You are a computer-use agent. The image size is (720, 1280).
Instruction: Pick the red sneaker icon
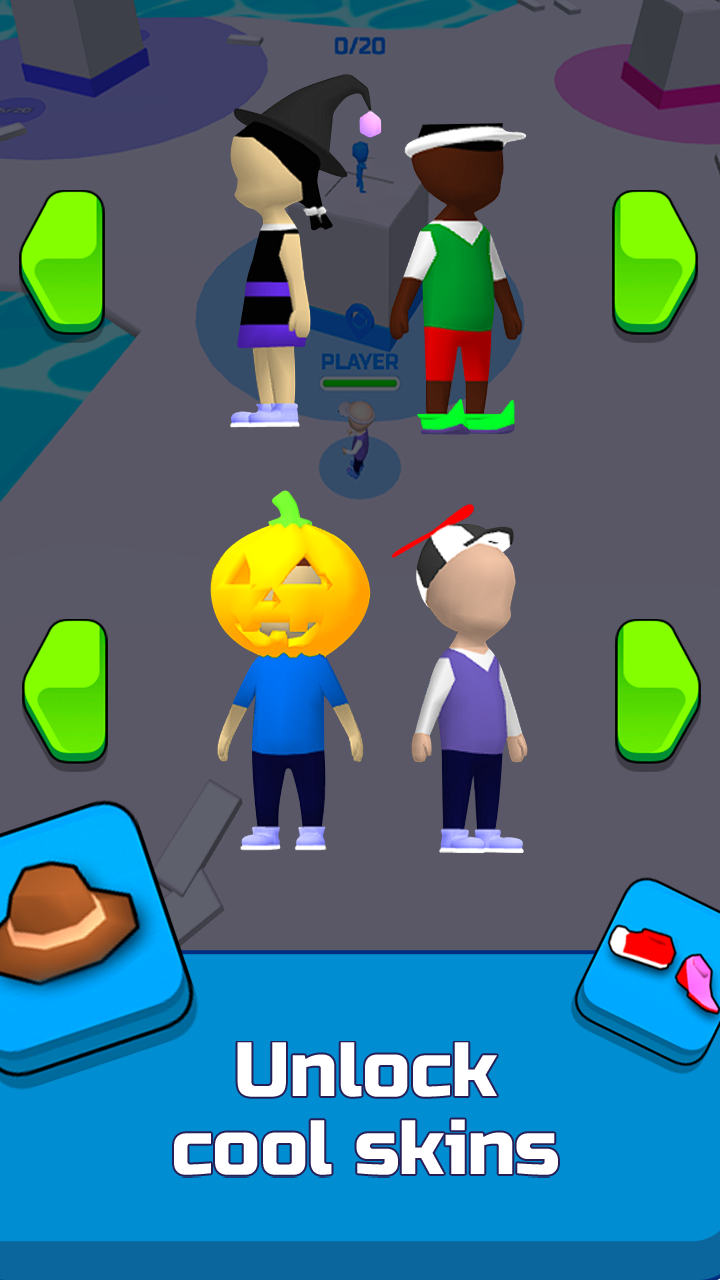[640, 945]
